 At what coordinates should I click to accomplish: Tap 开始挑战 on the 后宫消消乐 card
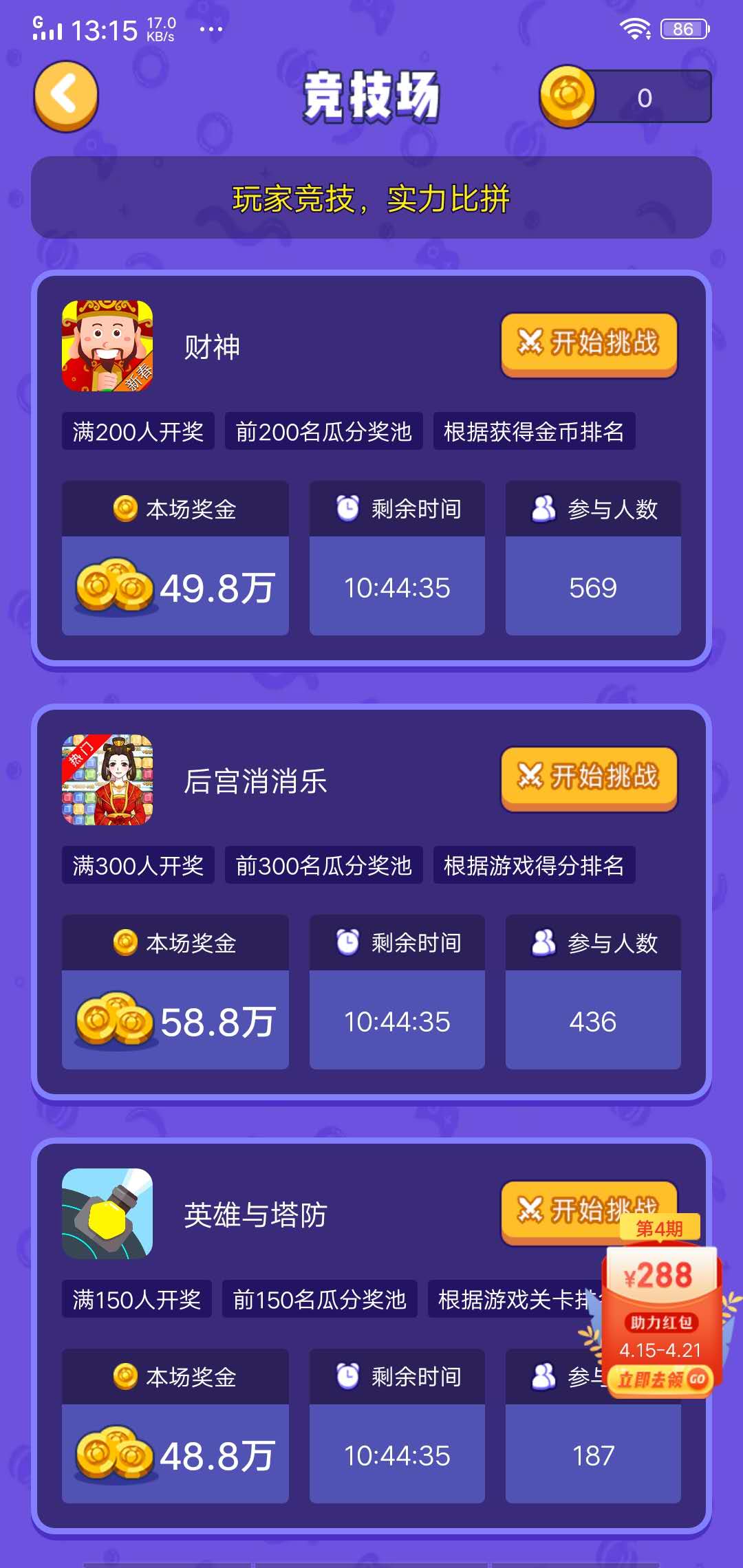click(588, 777)
